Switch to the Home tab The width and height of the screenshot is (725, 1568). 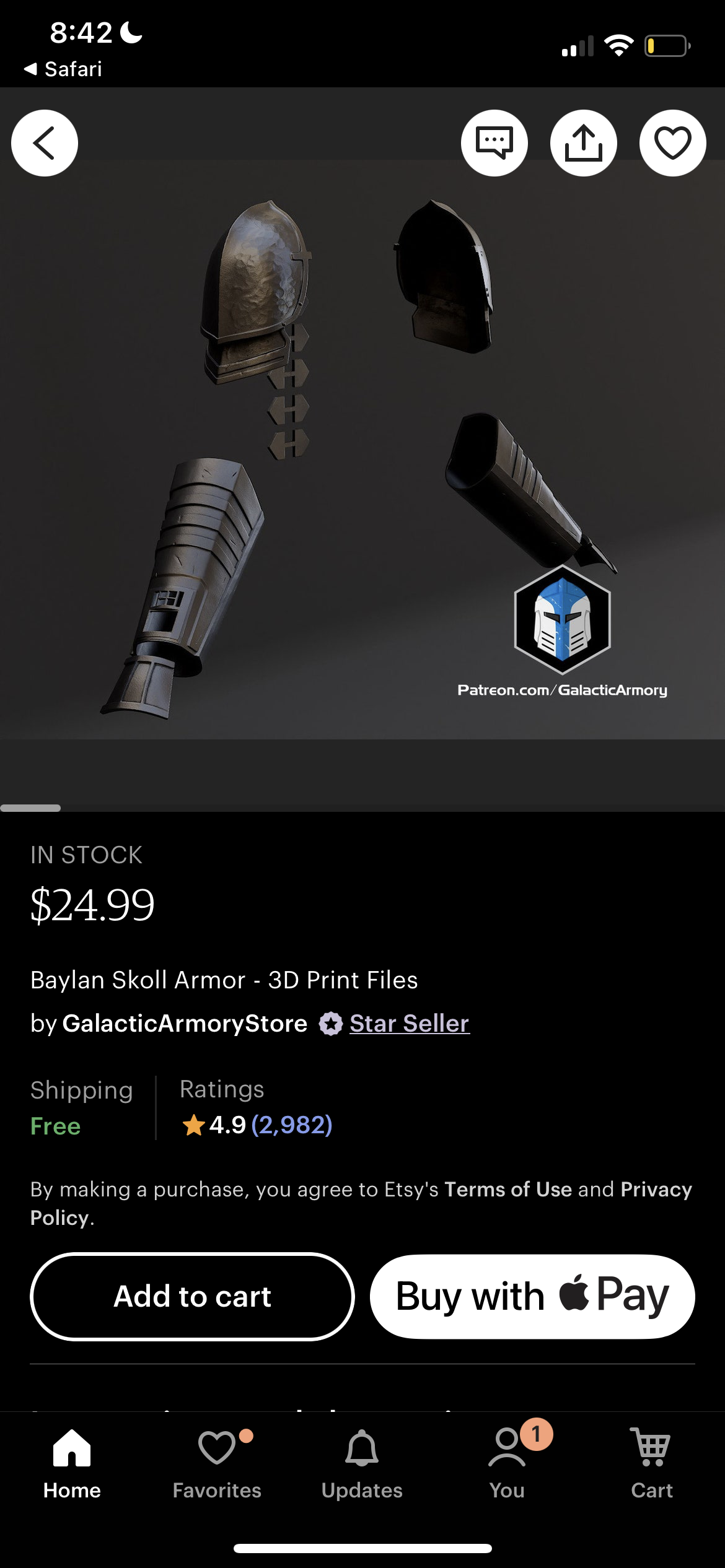pyautogui.click(x=72, y=1464)
